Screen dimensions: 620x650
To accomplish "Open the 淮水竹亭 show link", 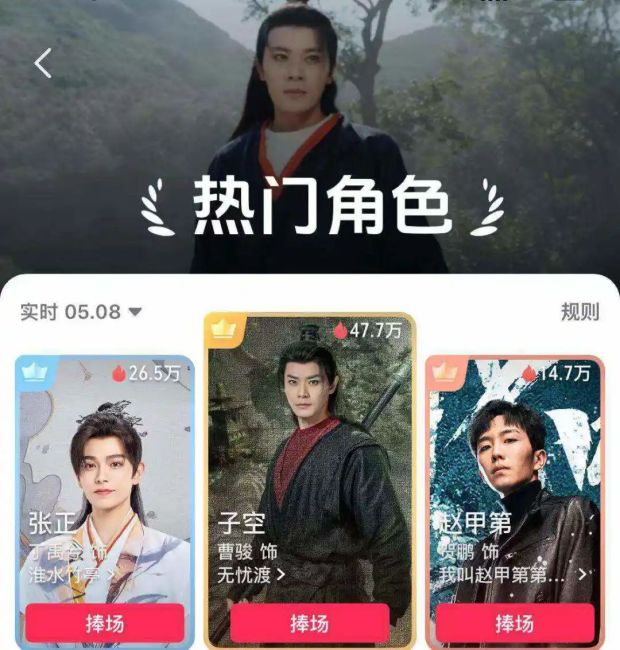I will (71, 575).
